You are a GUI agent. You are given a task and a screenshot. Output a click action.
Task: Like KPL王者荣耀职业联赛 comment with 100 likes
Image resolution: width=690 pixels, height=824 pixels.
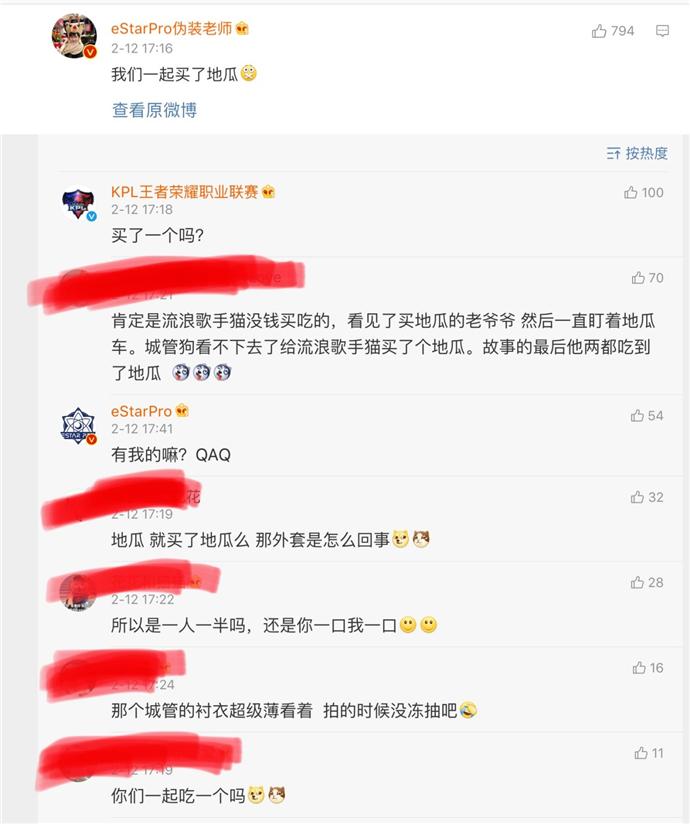click(632, 192)
